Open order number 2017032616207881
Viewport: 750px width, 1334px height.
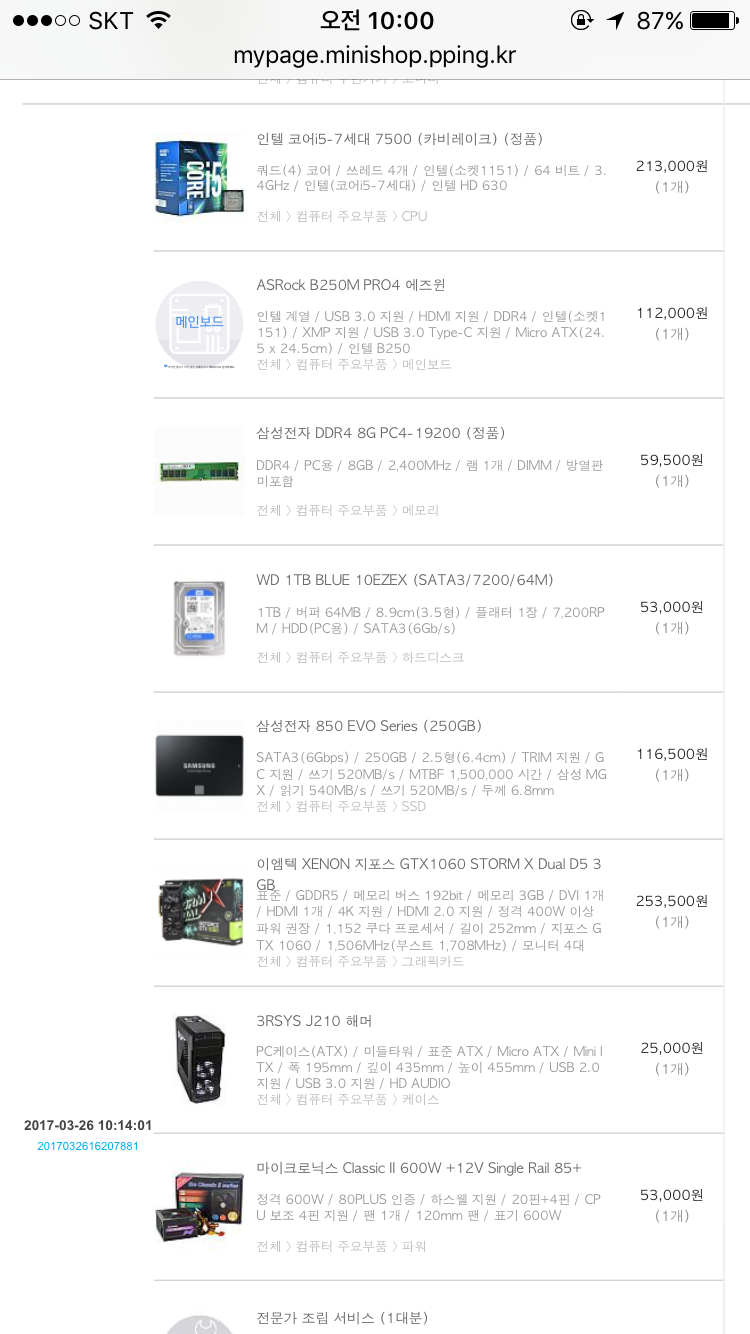coord(88,1146)
